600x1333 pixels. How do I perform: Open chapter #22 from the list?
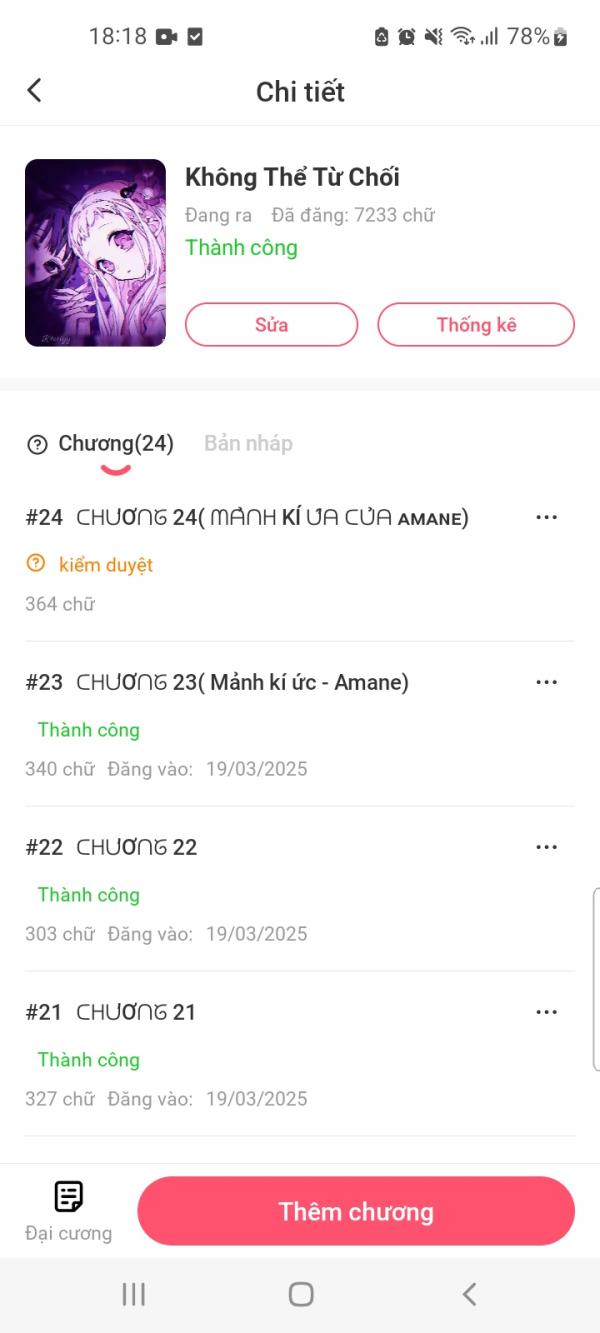pyautogui.click(x=137, y=848)
